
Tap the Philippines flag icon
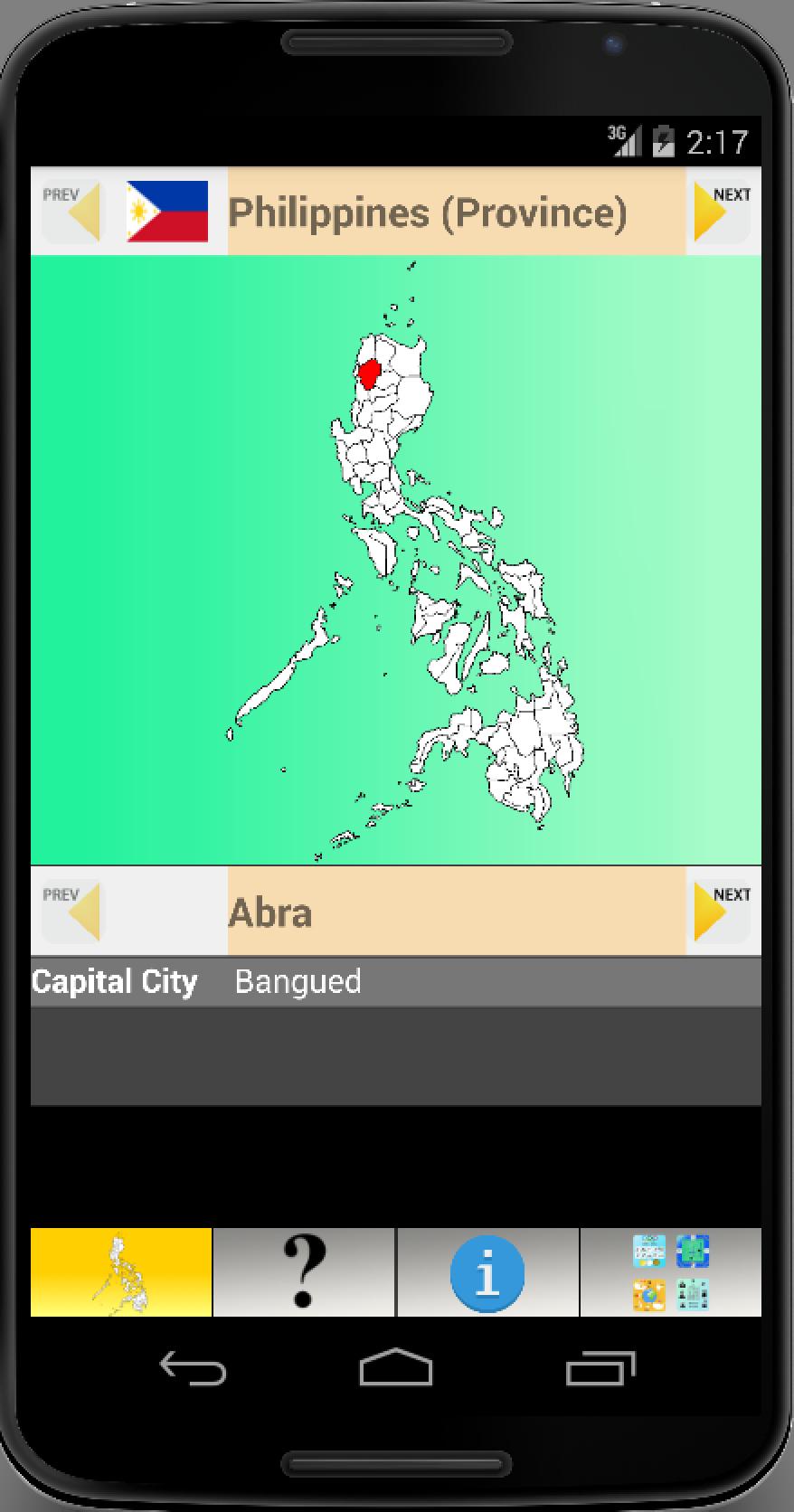point(167,212)
